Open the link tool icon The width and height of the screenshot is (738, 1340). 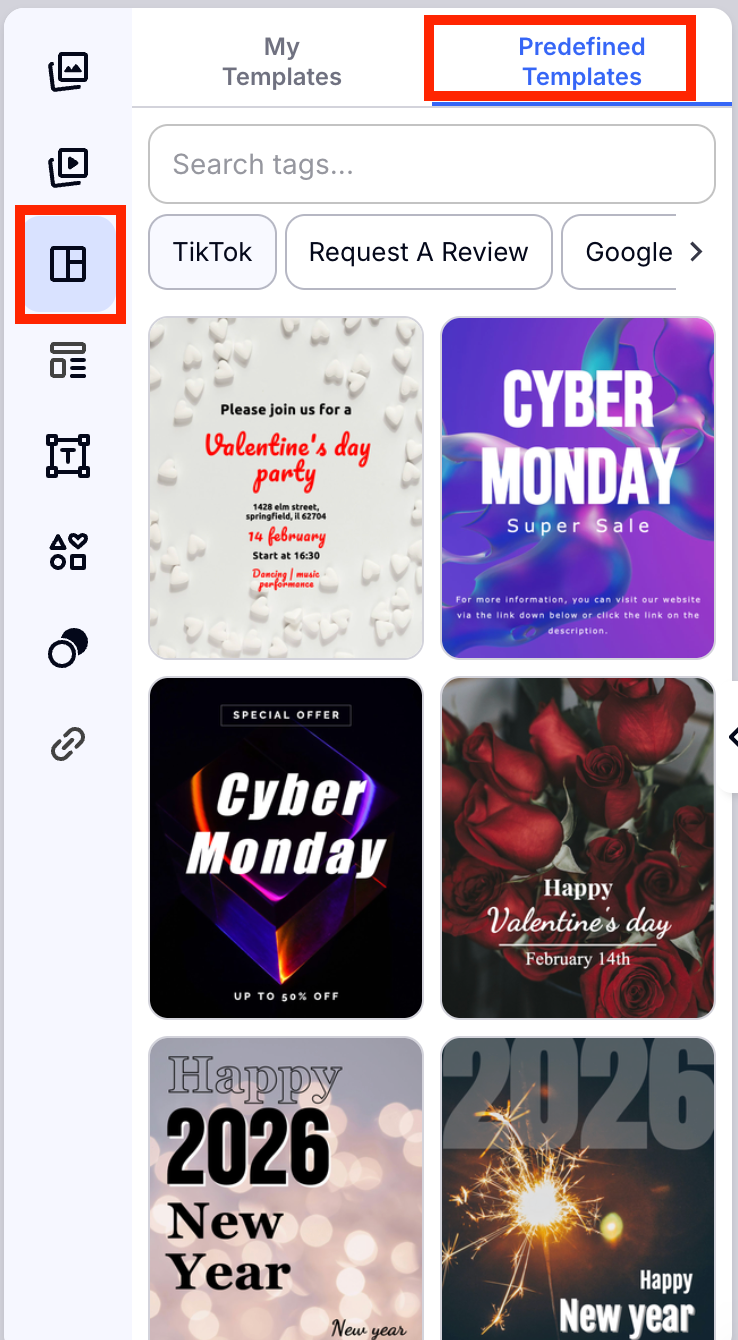point(68,744)
